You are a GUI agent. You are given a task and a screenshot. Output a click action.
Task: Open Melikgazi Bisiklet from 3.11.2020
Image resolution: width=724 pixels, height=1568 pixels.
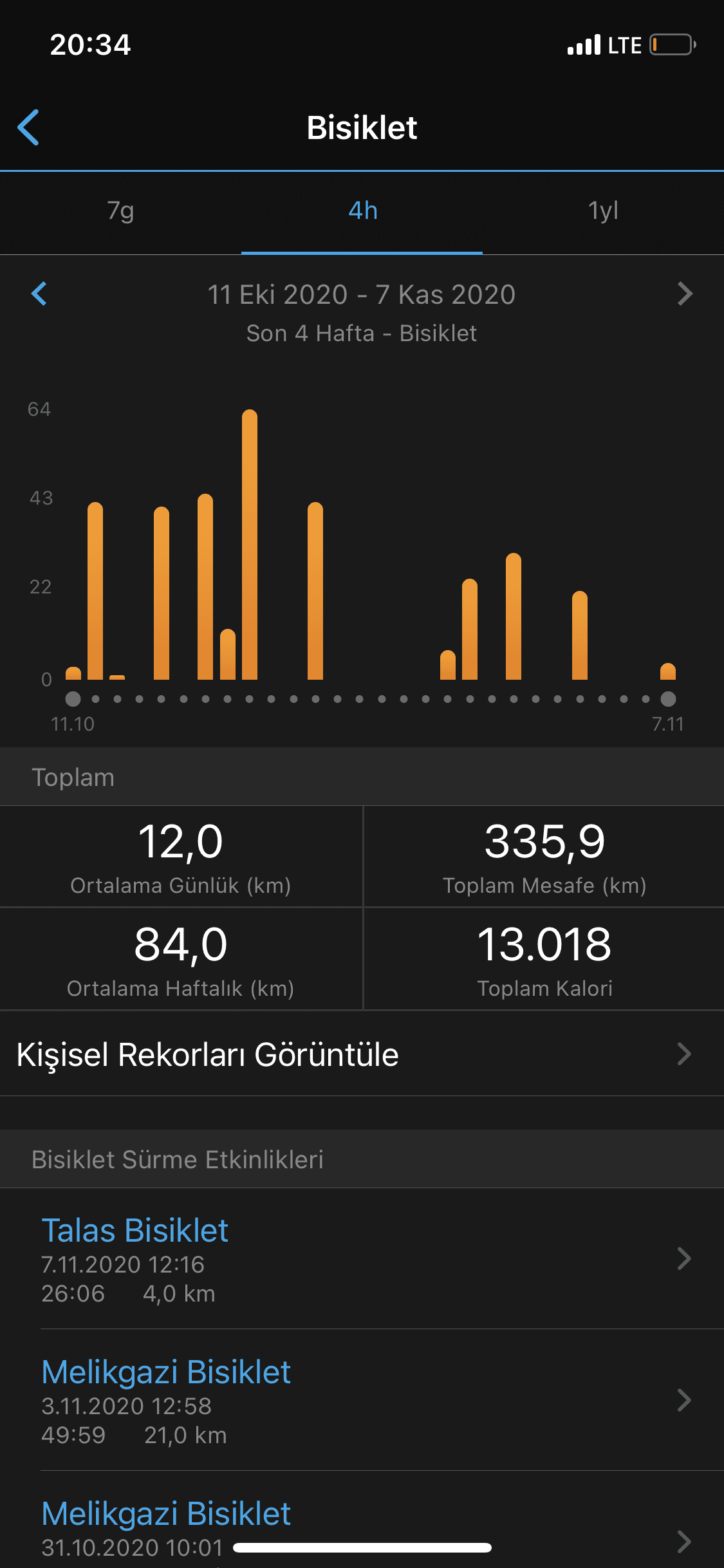[362, 1400]
